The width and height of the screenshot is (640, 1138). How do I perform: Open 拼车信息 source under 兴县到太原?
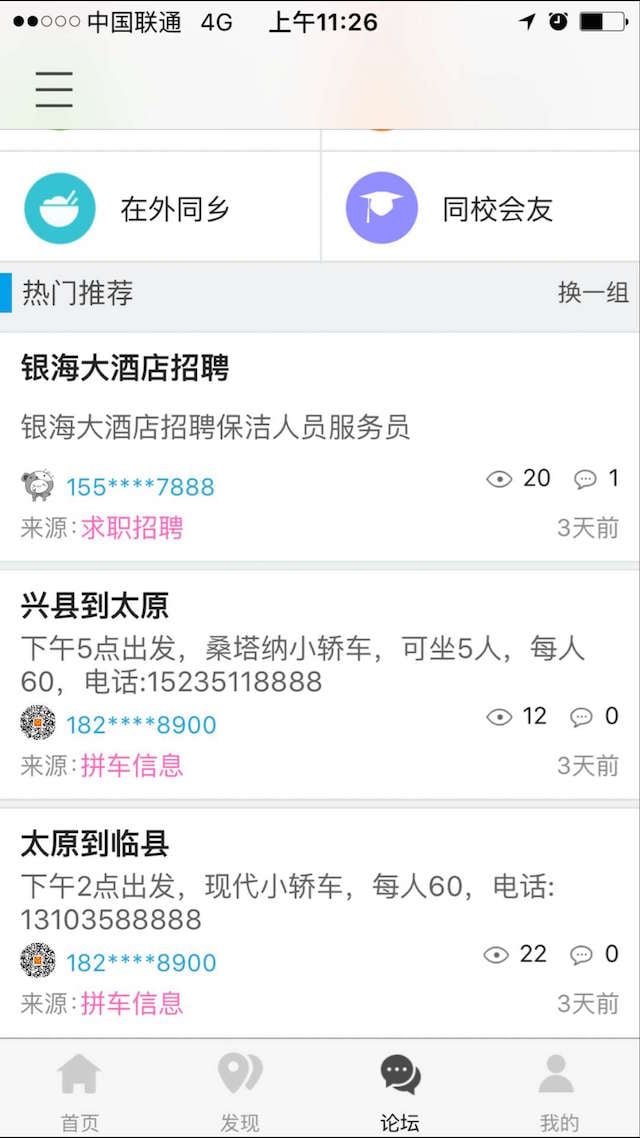point(132,766)
